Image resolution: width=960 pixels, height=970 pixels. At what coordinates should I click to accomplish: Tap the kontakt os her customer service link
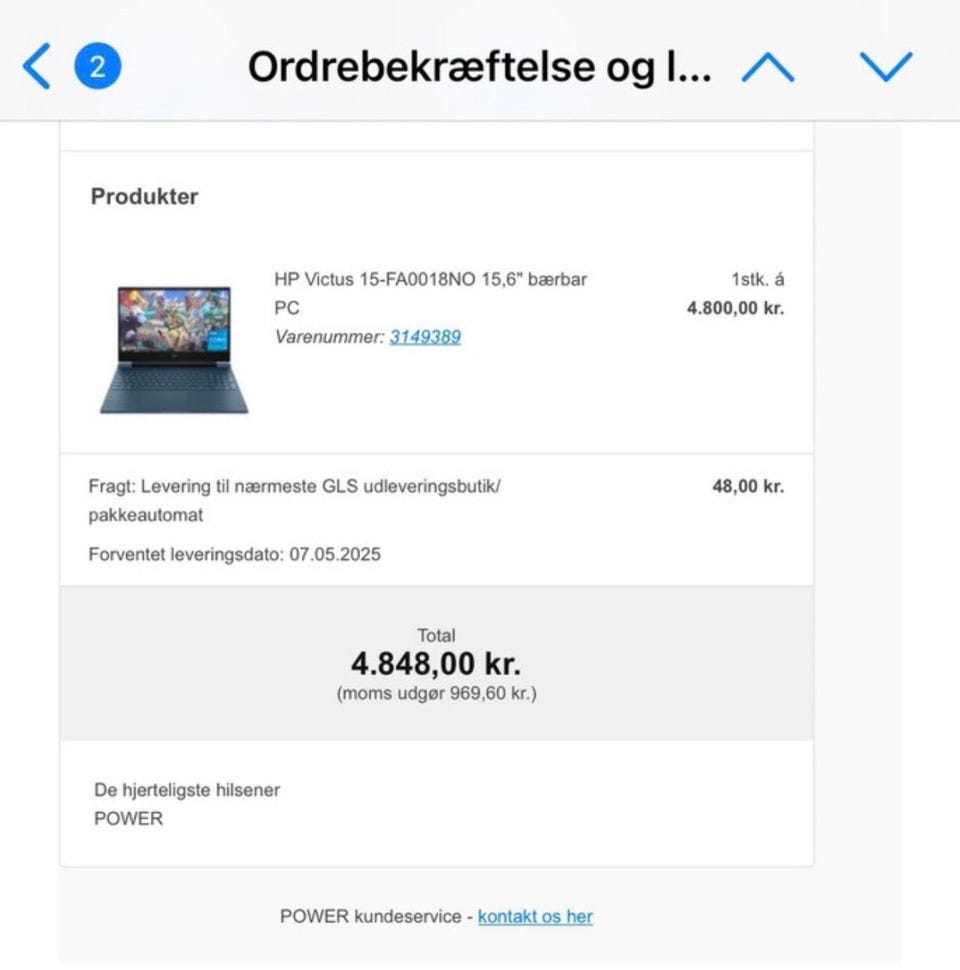(535, 916)
